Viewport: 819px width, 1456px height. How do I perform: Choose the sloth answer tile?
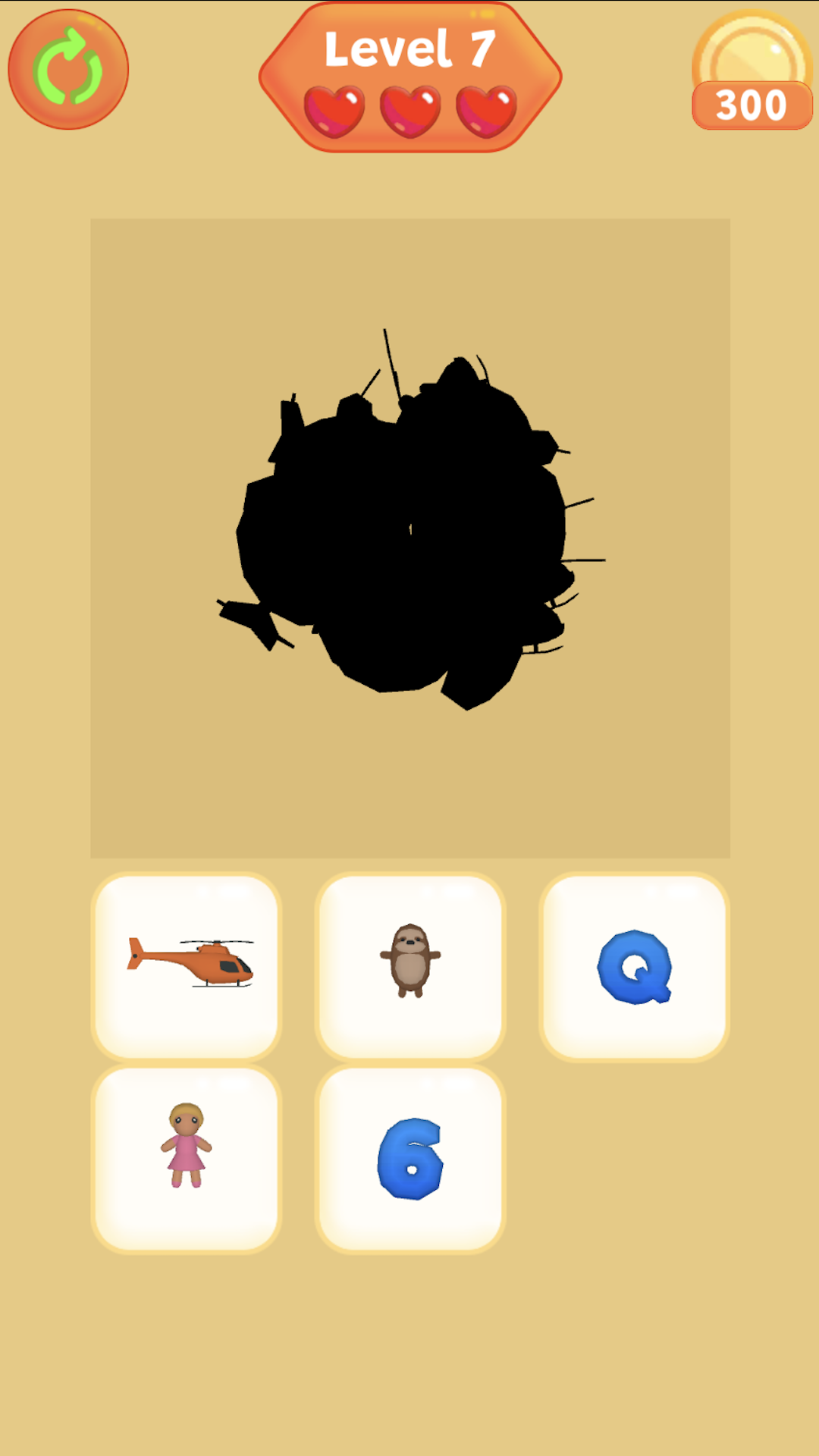tap(410, 965)
